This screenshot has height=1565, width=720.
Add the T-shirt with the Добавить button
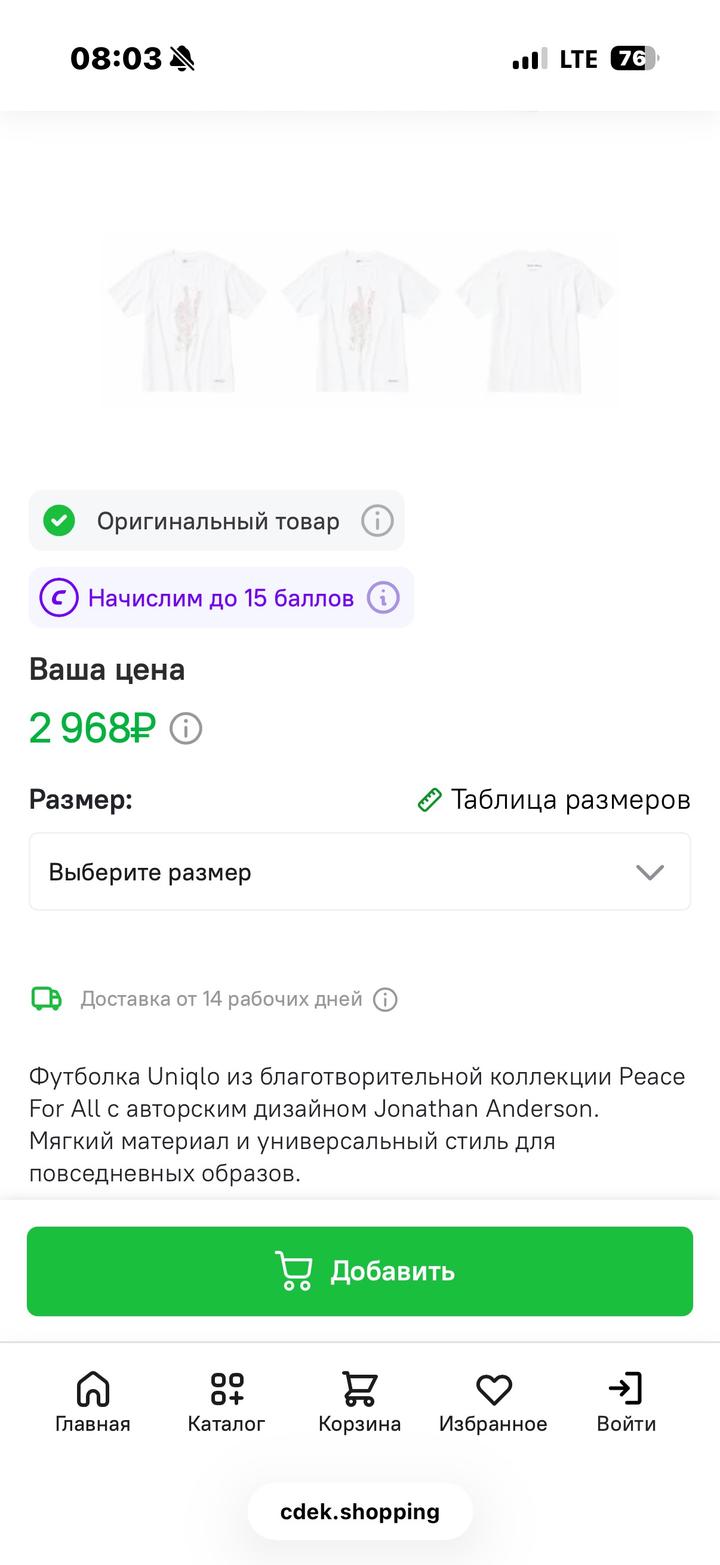tap(360, 1271)
